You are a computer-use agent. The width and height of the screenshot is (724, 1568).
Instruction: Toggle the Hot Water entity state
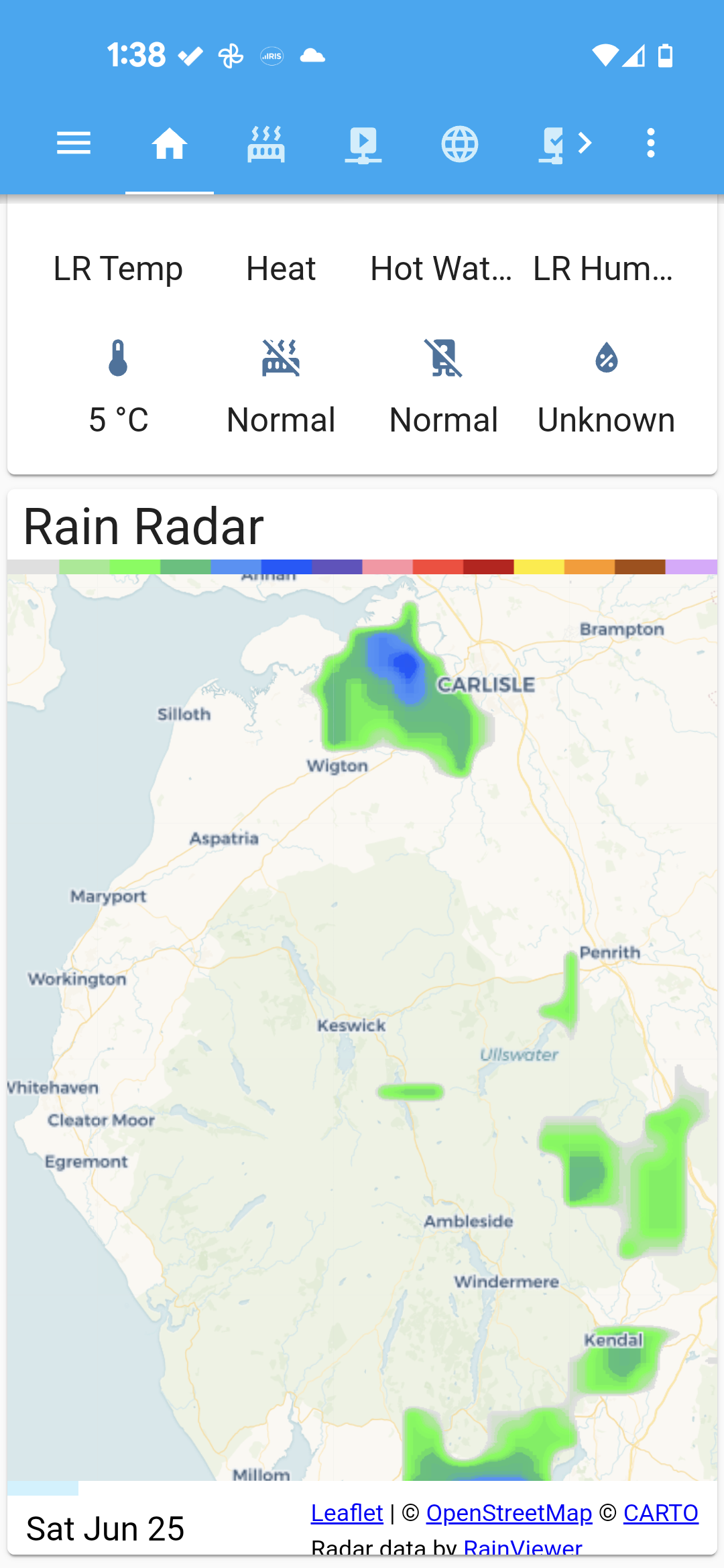pos(442,358)
